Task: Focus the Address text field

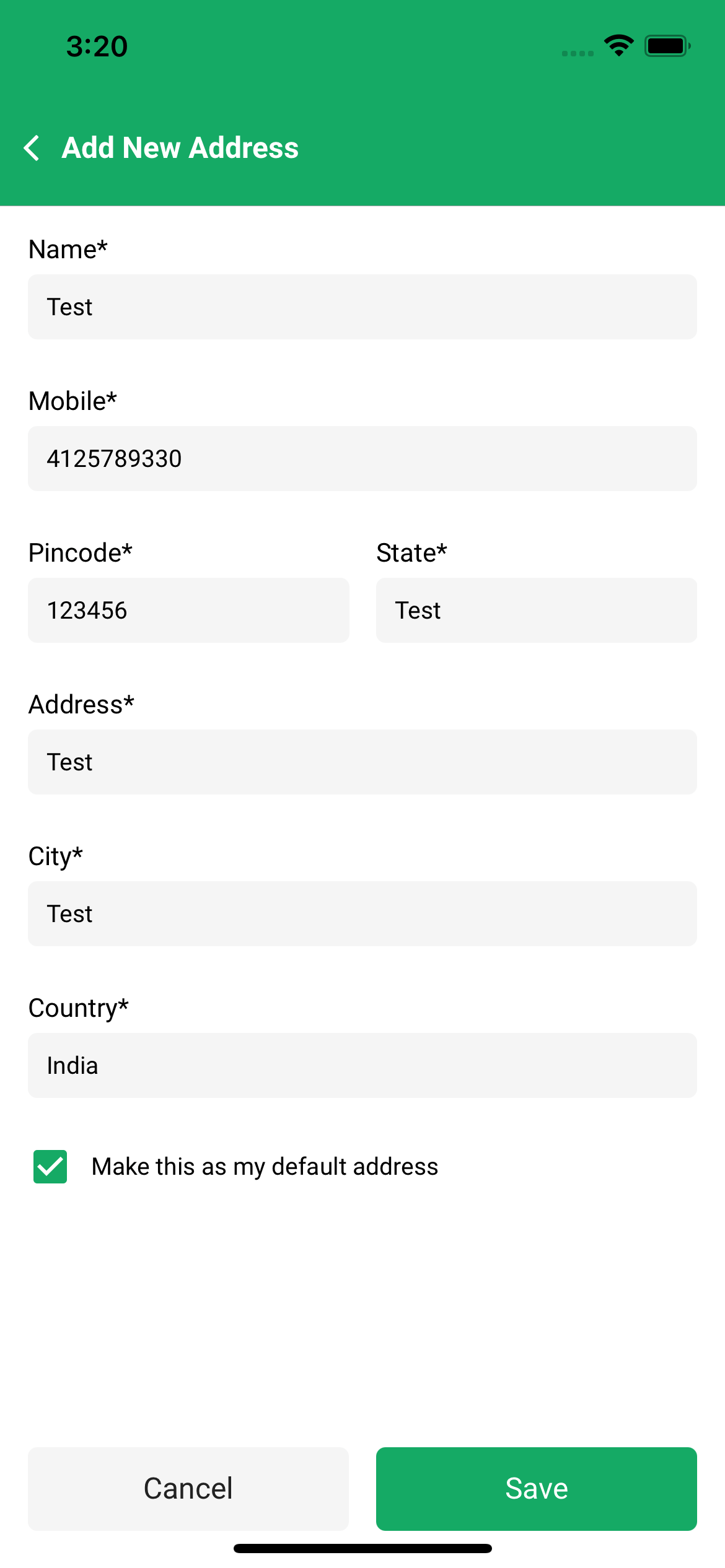Action: (x=362, y=762)
